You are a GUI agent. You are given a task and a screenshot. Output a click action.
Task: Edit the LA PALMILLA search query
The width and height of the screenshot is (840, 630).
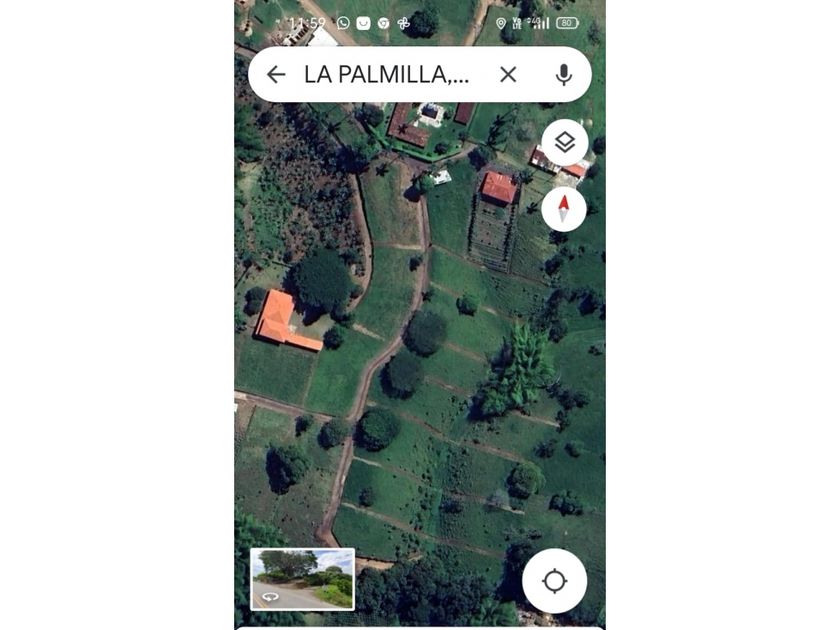[386, 75]
